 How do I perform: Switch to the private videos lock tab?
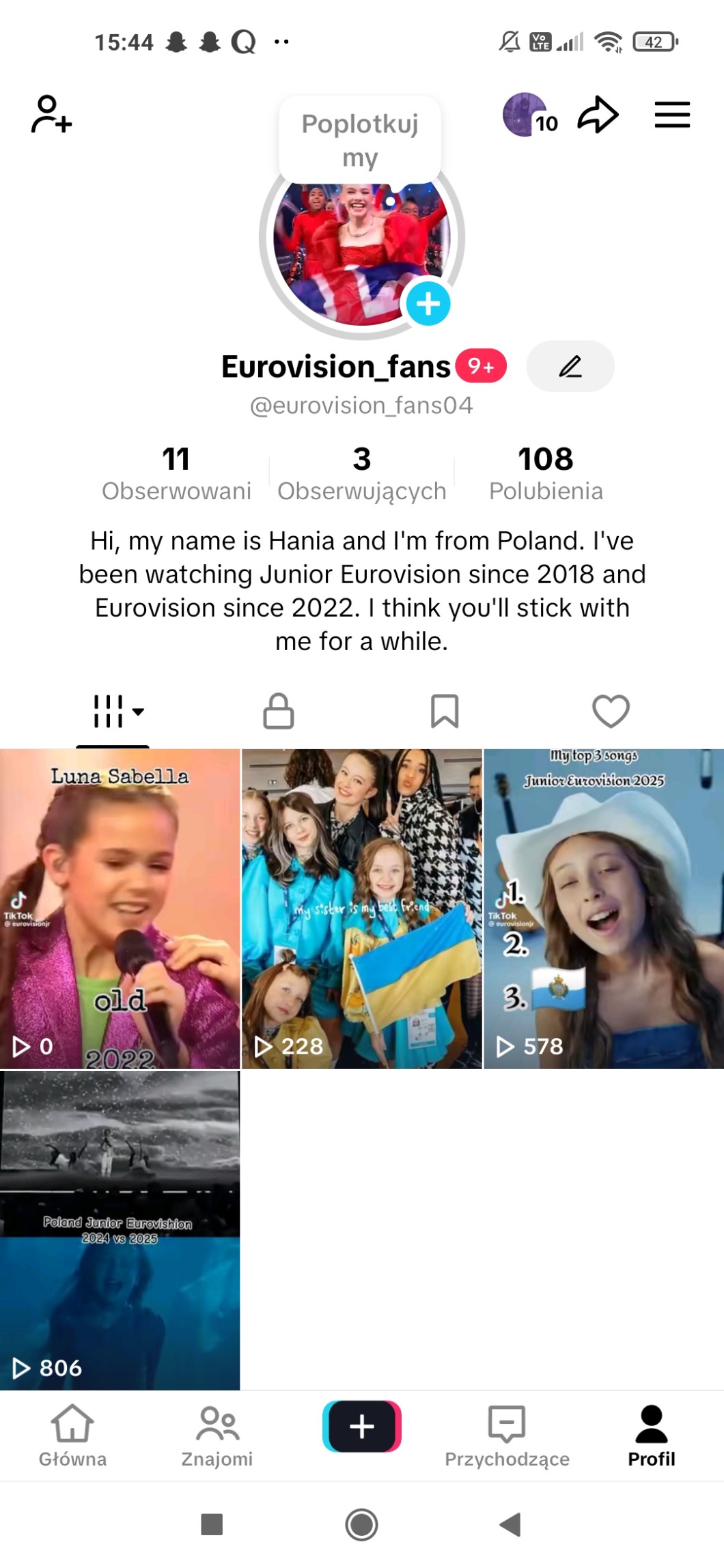(x=279, y=711)
